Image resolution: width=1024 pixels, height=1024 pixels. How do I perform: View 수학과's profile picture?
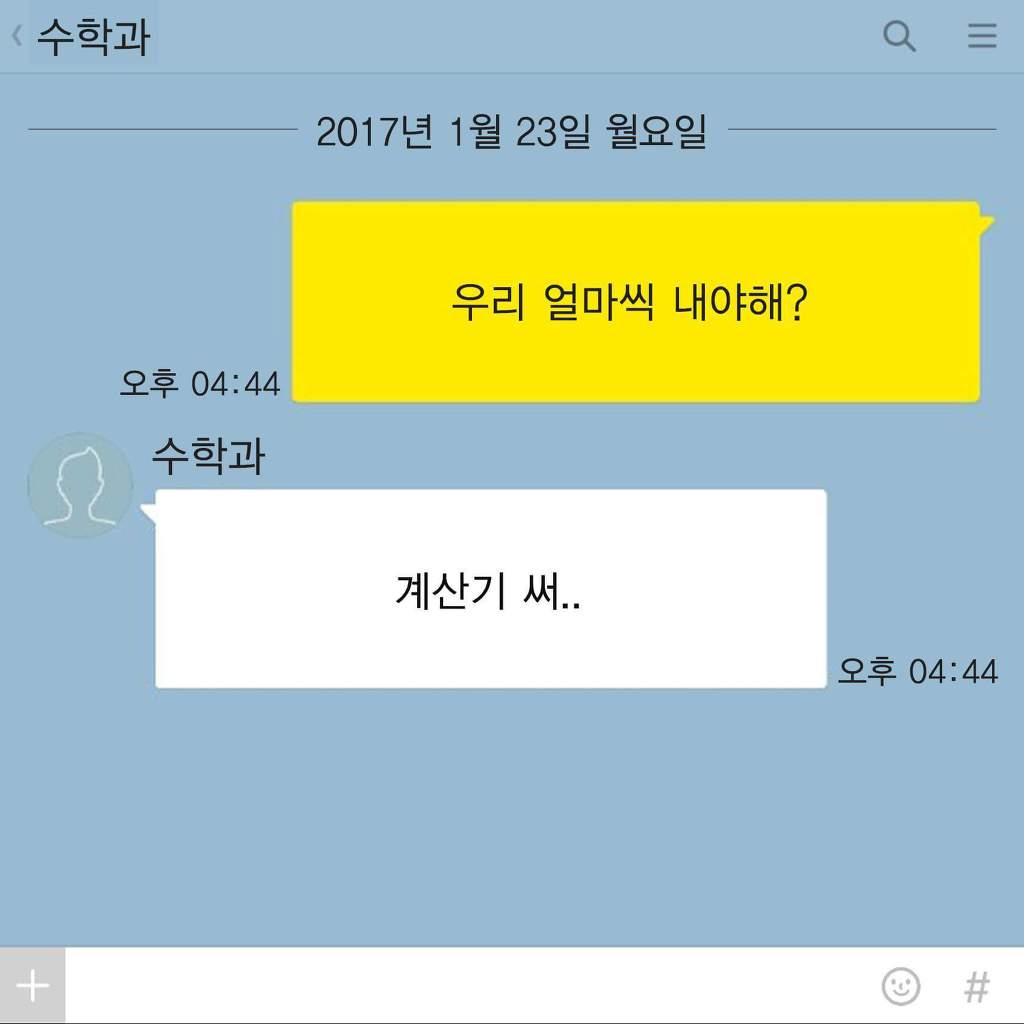80,485
